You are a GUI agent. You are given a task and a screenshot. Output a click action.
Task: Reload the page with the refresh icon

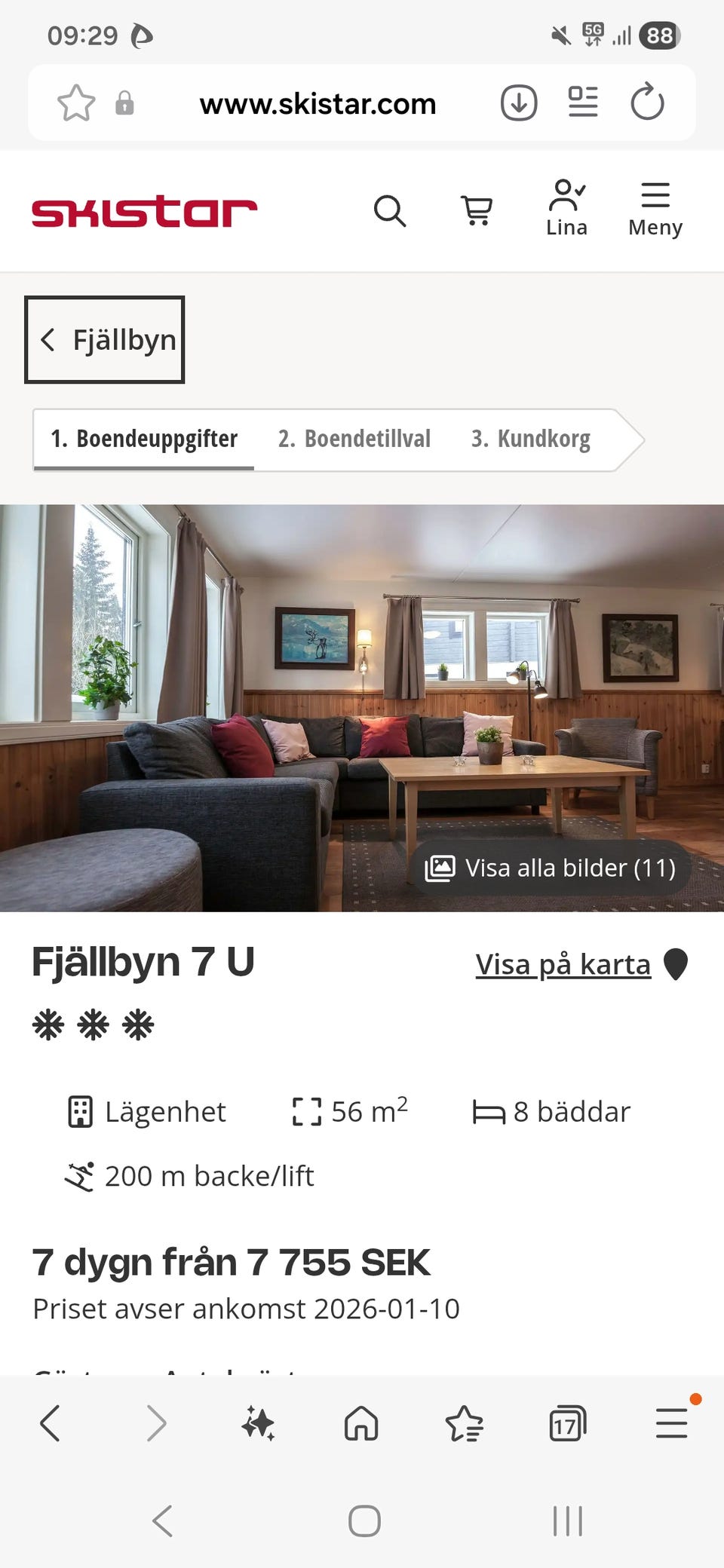pos(649,103)
